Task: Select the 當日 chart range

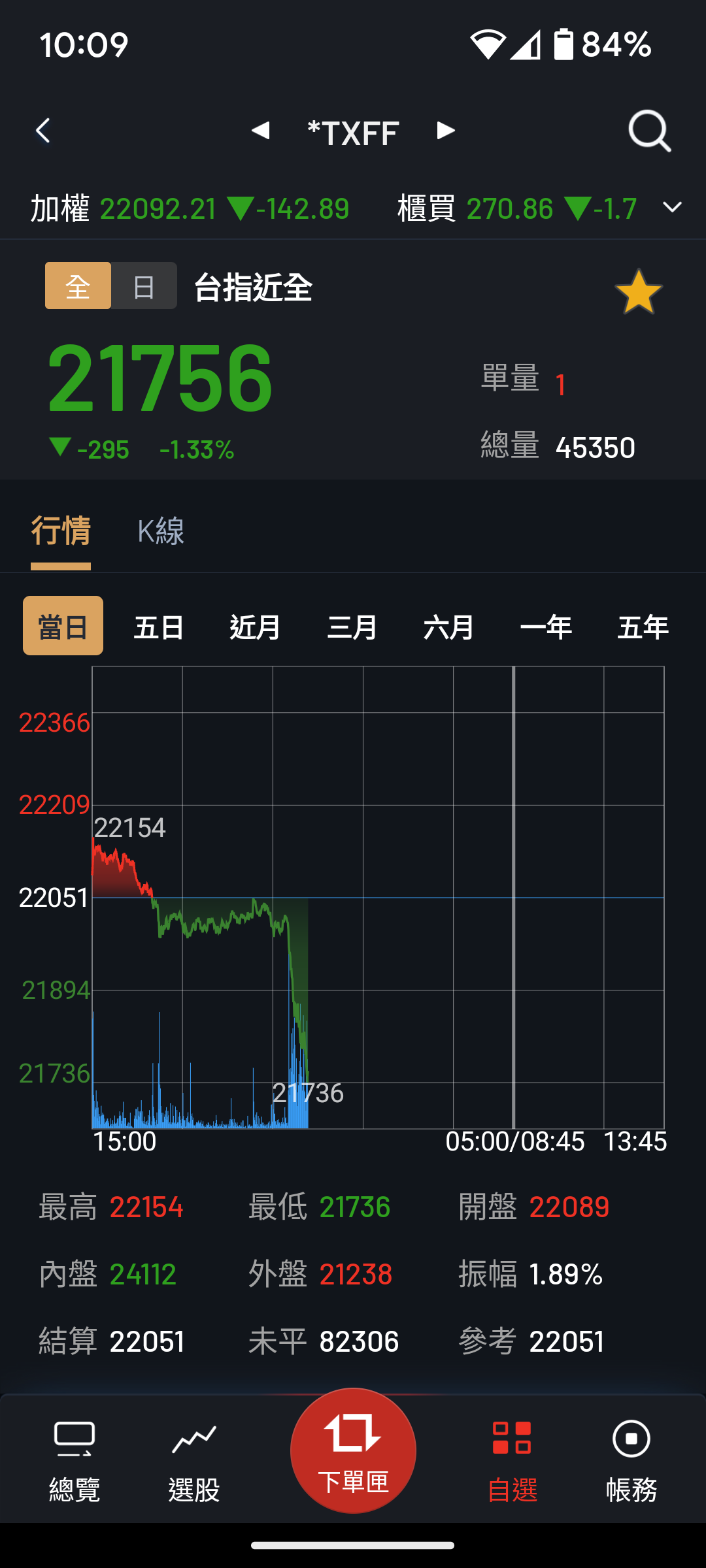Action: 63,626
